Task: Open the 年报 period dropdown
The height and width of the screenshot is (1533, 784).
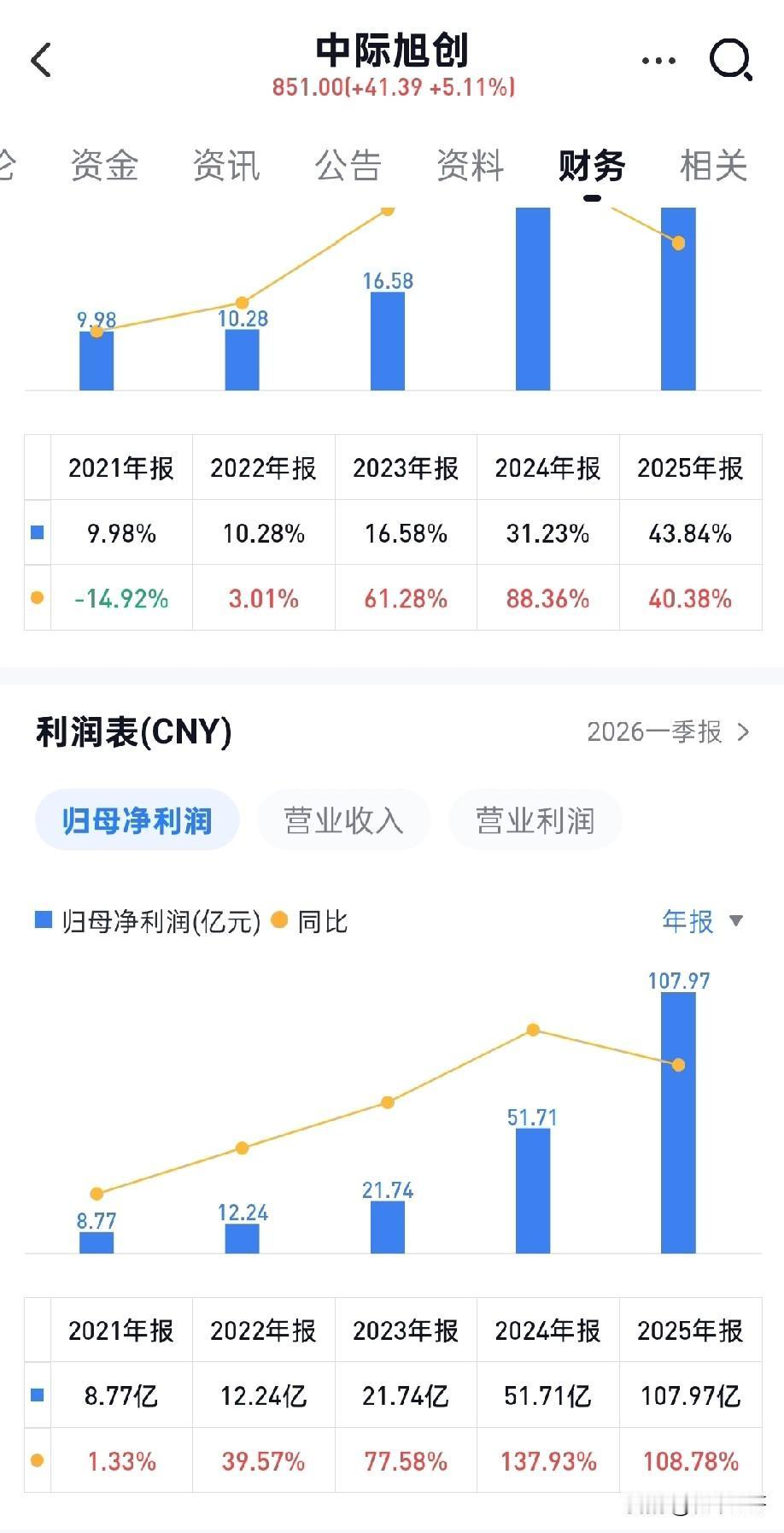Action: tap(700, 921)
